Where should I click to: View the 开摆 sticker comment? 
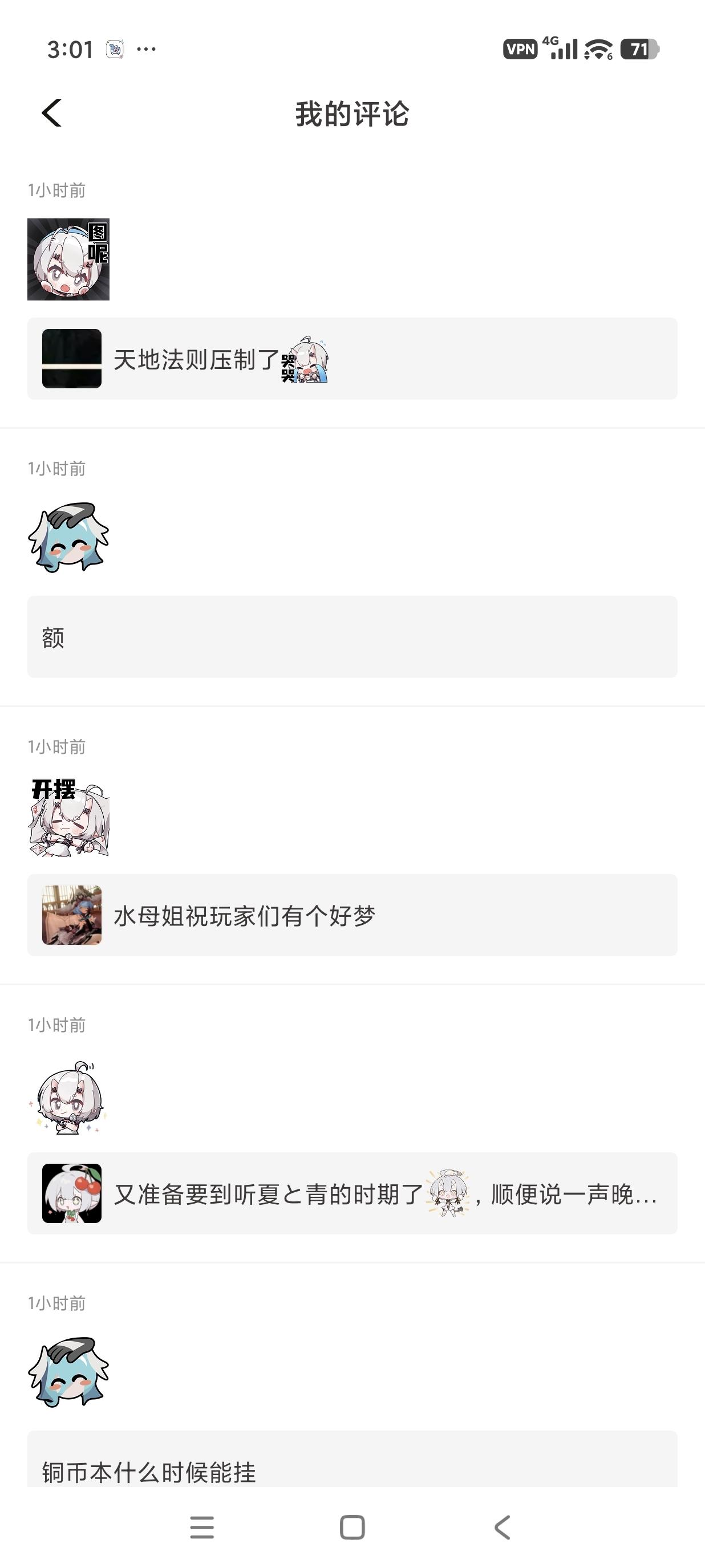[x=68, y=817]
